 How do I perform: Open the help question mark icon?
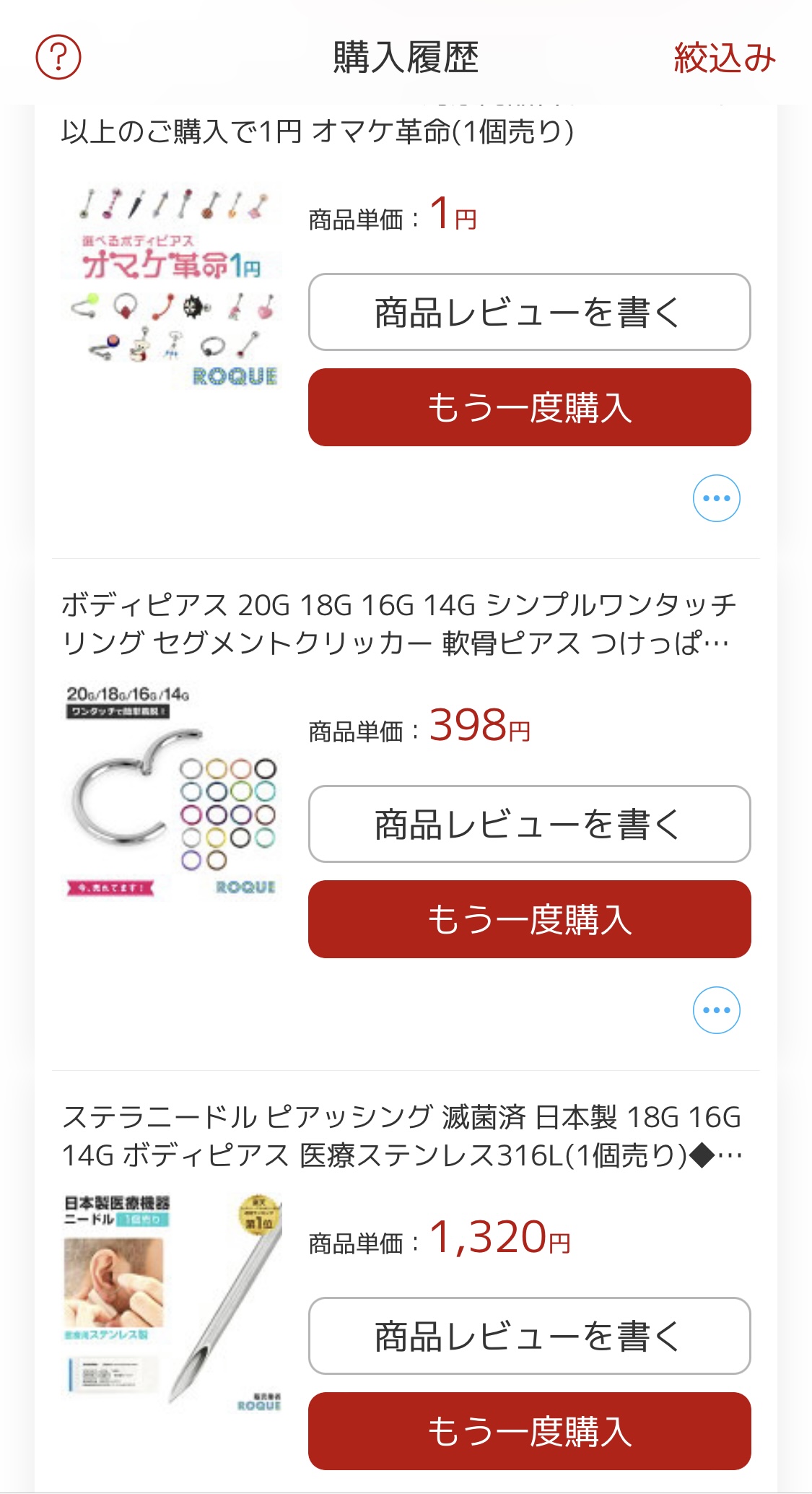pyautogui.click(x=58, y=57)
